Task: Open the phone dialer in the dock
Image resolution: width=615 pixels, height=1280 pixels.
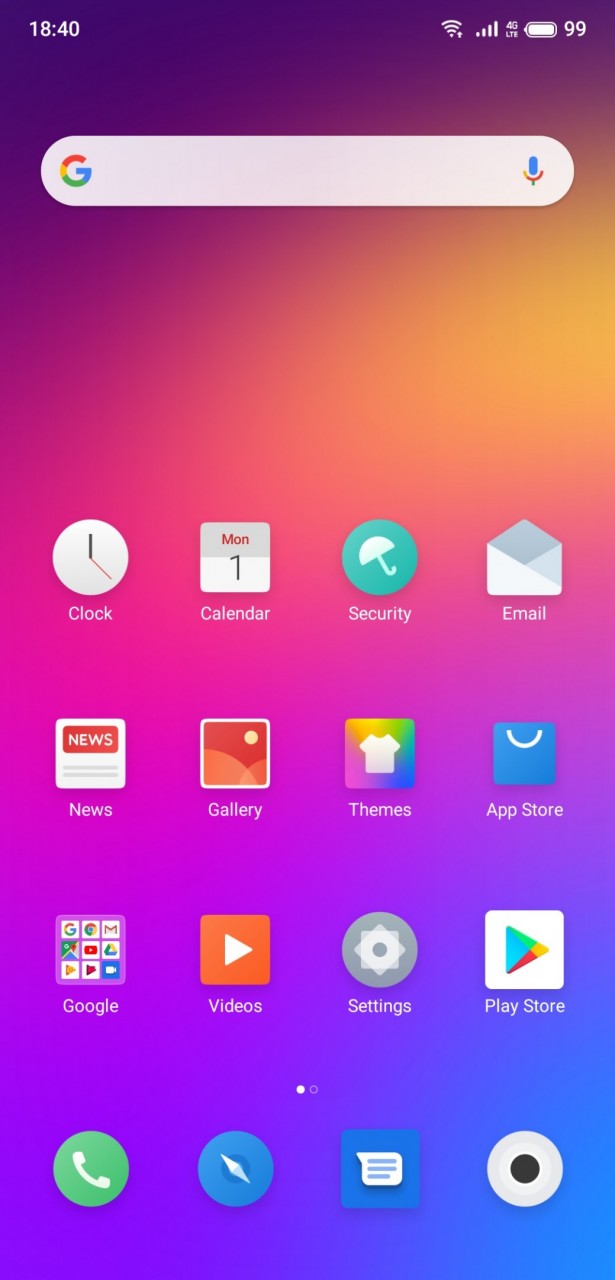Action: click(91, 1169)
